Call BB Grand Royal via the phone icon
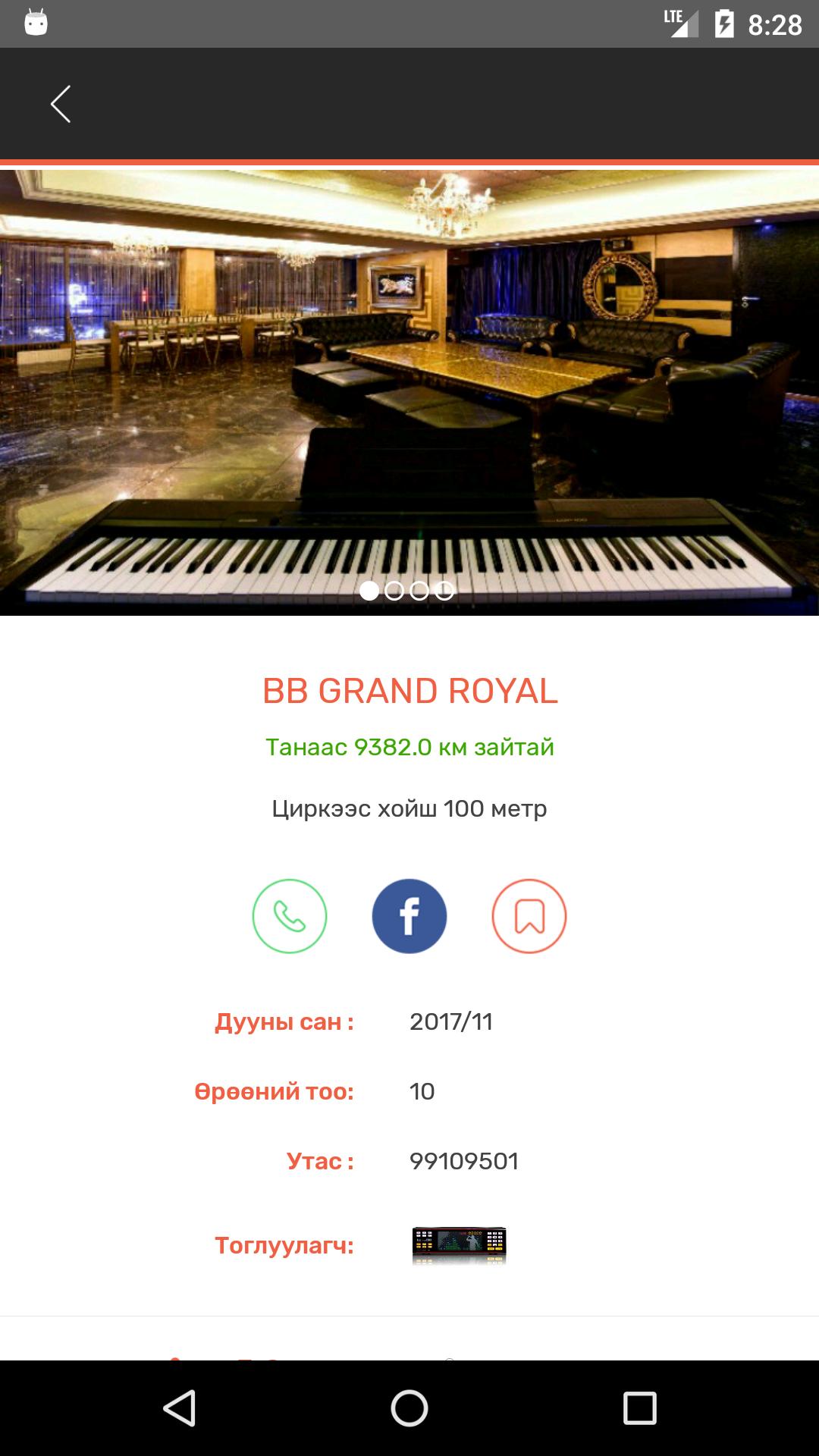 [290, 916]
